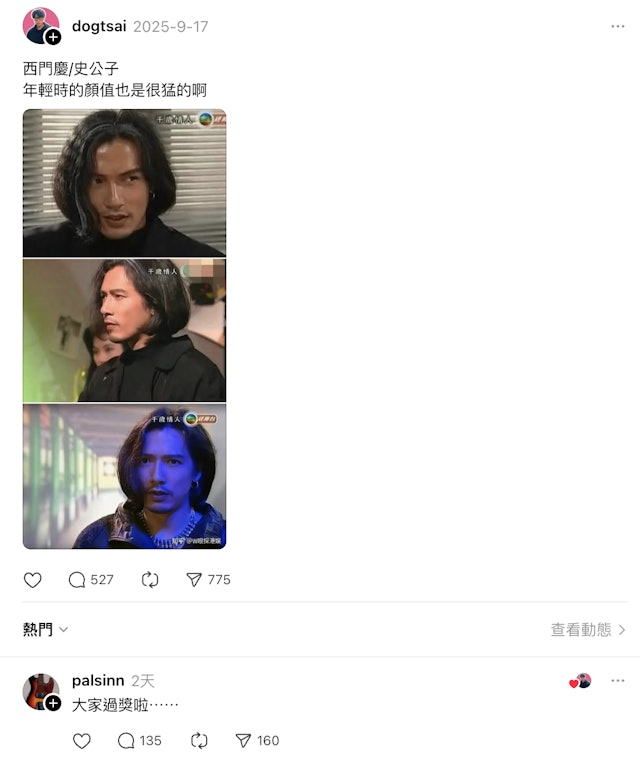Open the third blue-tinted photo
This screenshot has height=758, width=640.
[124, 476]
